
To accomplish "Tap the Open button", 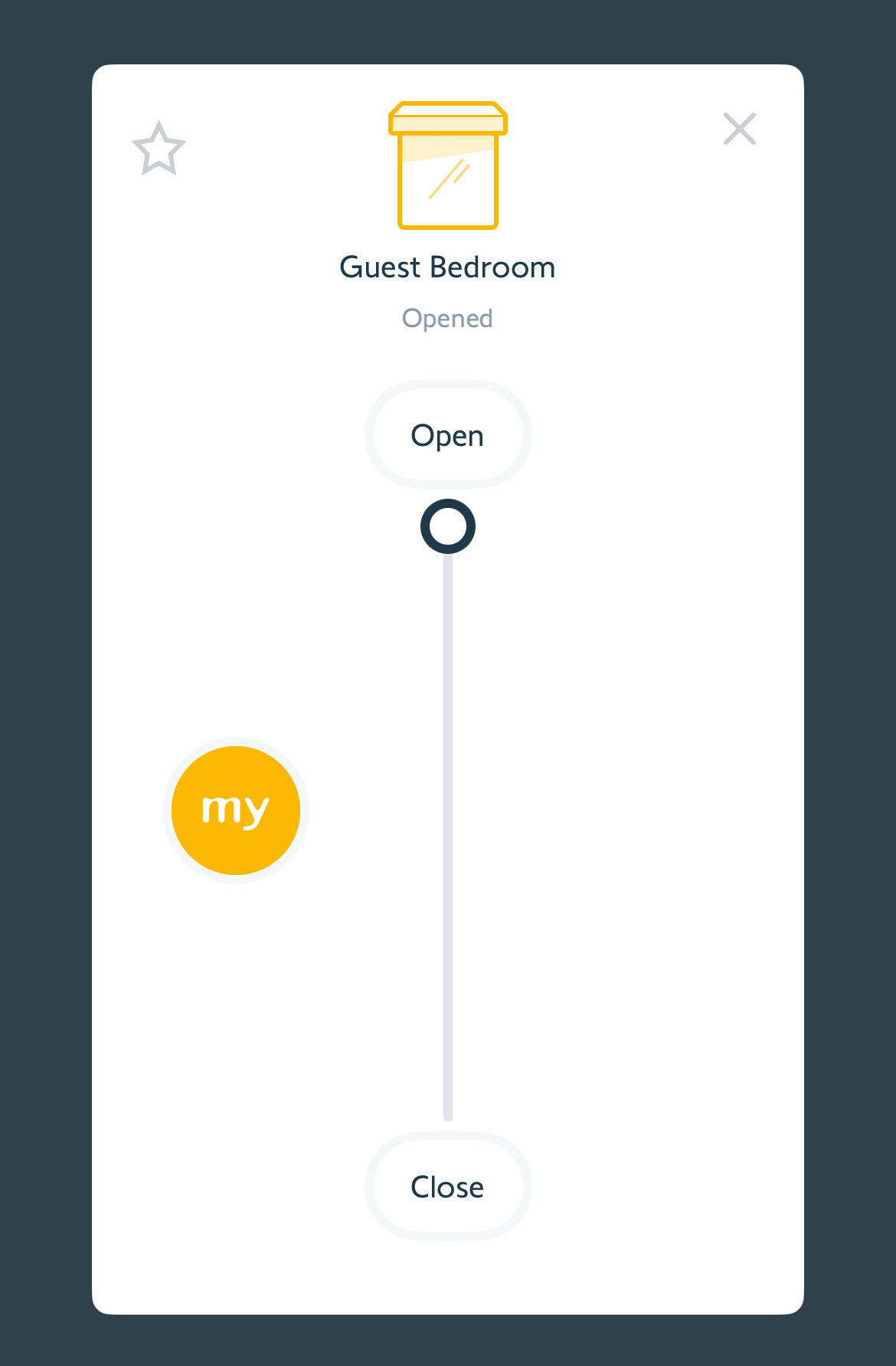I will point(448,435).
